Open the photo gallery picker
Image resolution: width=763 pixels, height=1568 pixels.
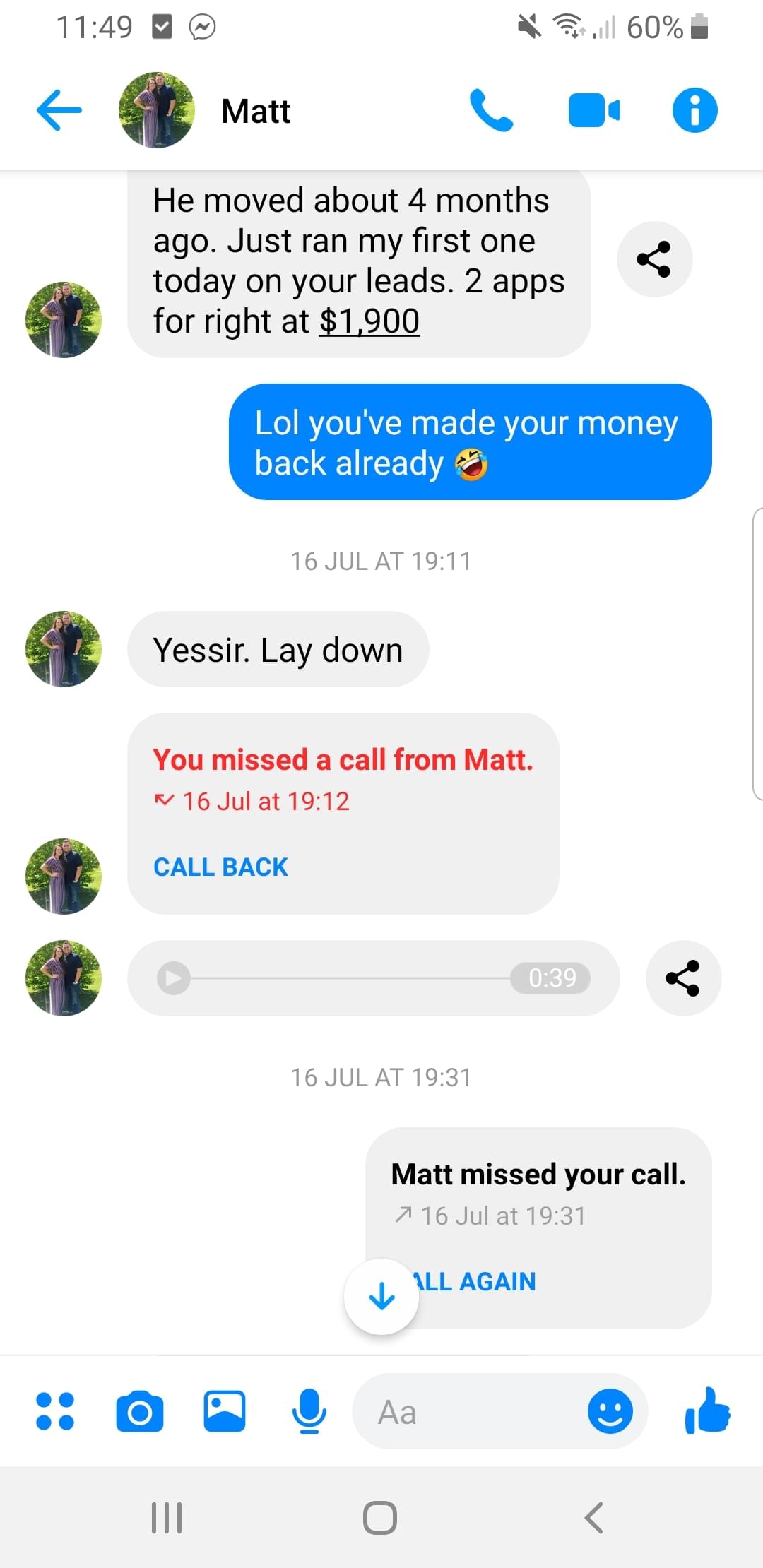(225, 1411)
